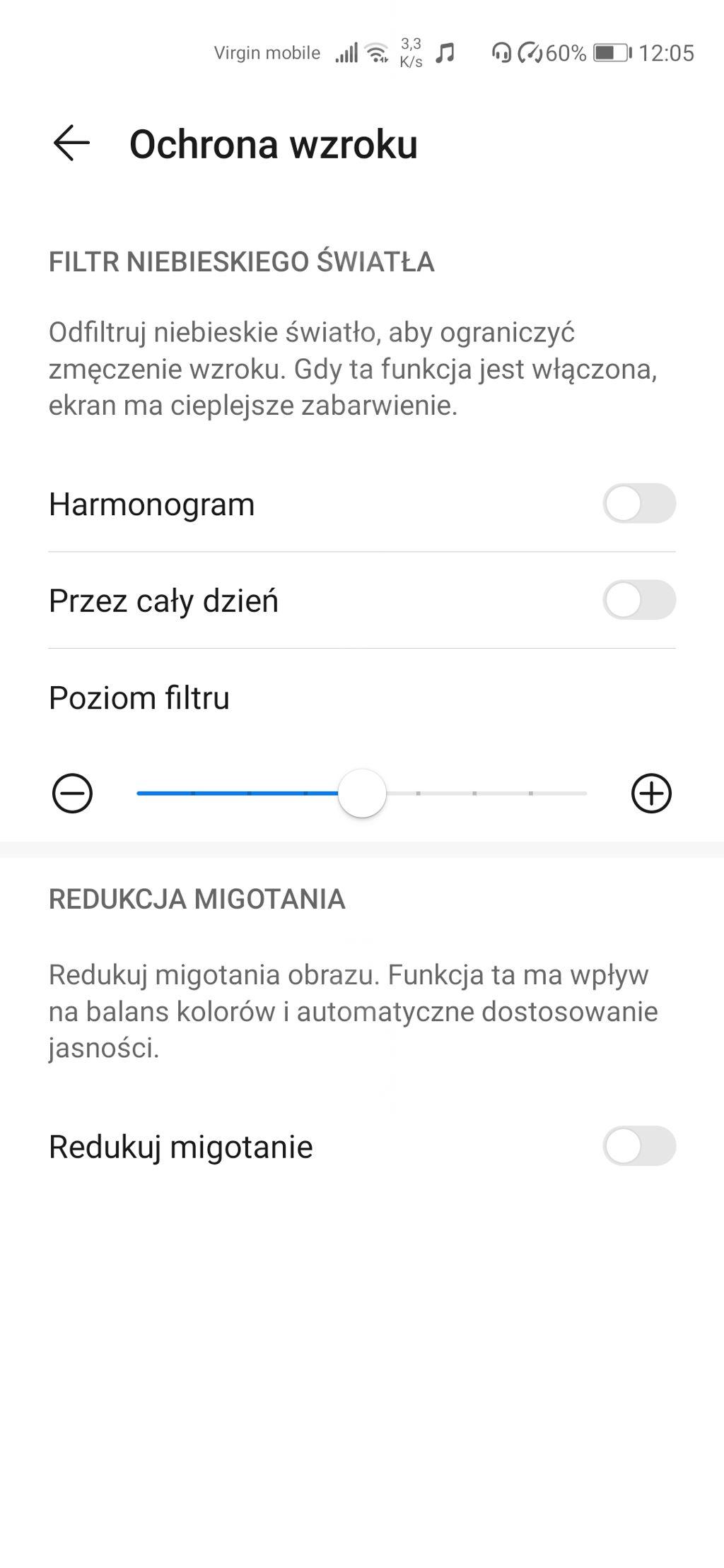Viewport: 724px width, 1568px height.
Task: Increase filter level with plus icon
Action: [650, 794]
